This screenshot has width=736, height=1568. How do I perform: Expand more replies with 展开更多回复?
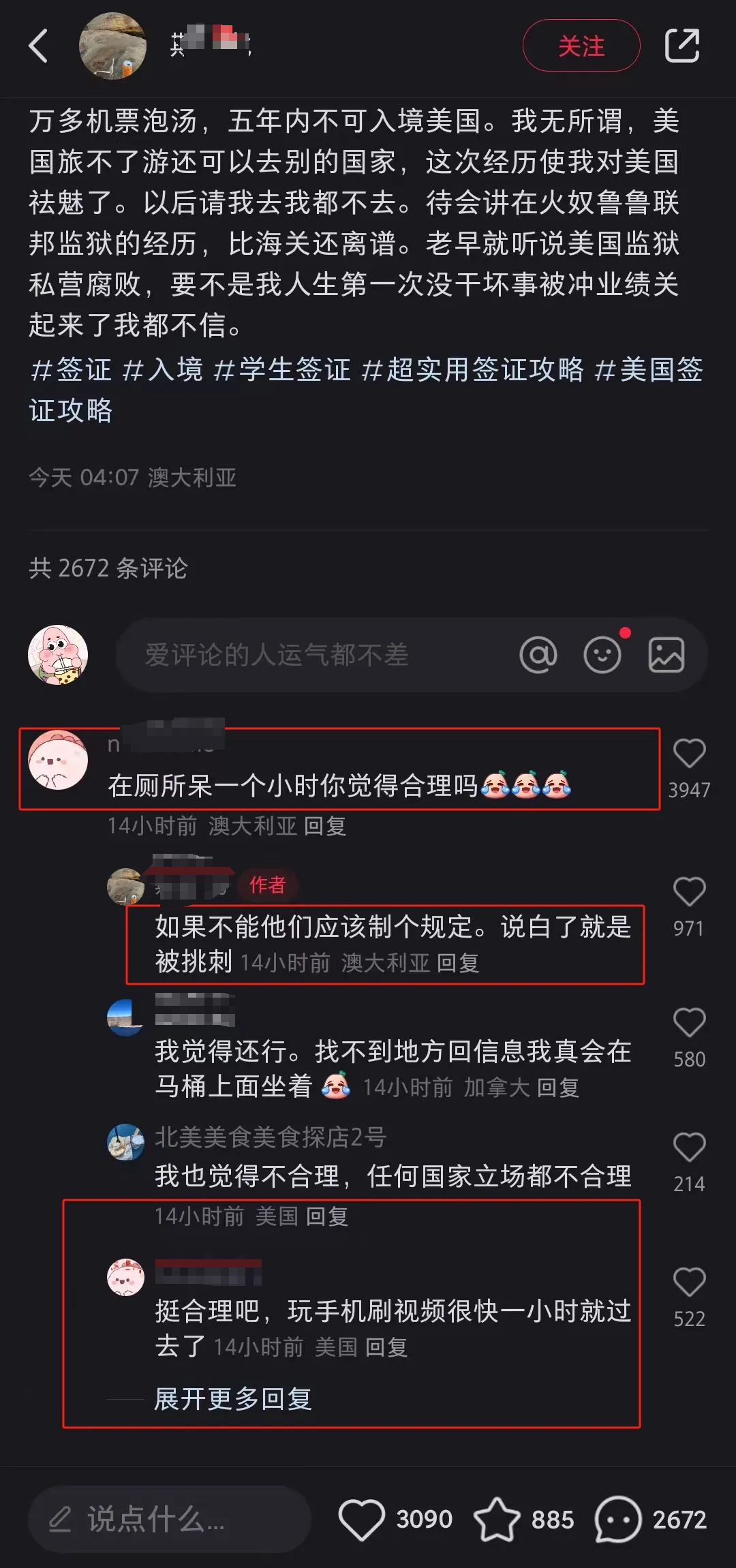pos(232,1399)
